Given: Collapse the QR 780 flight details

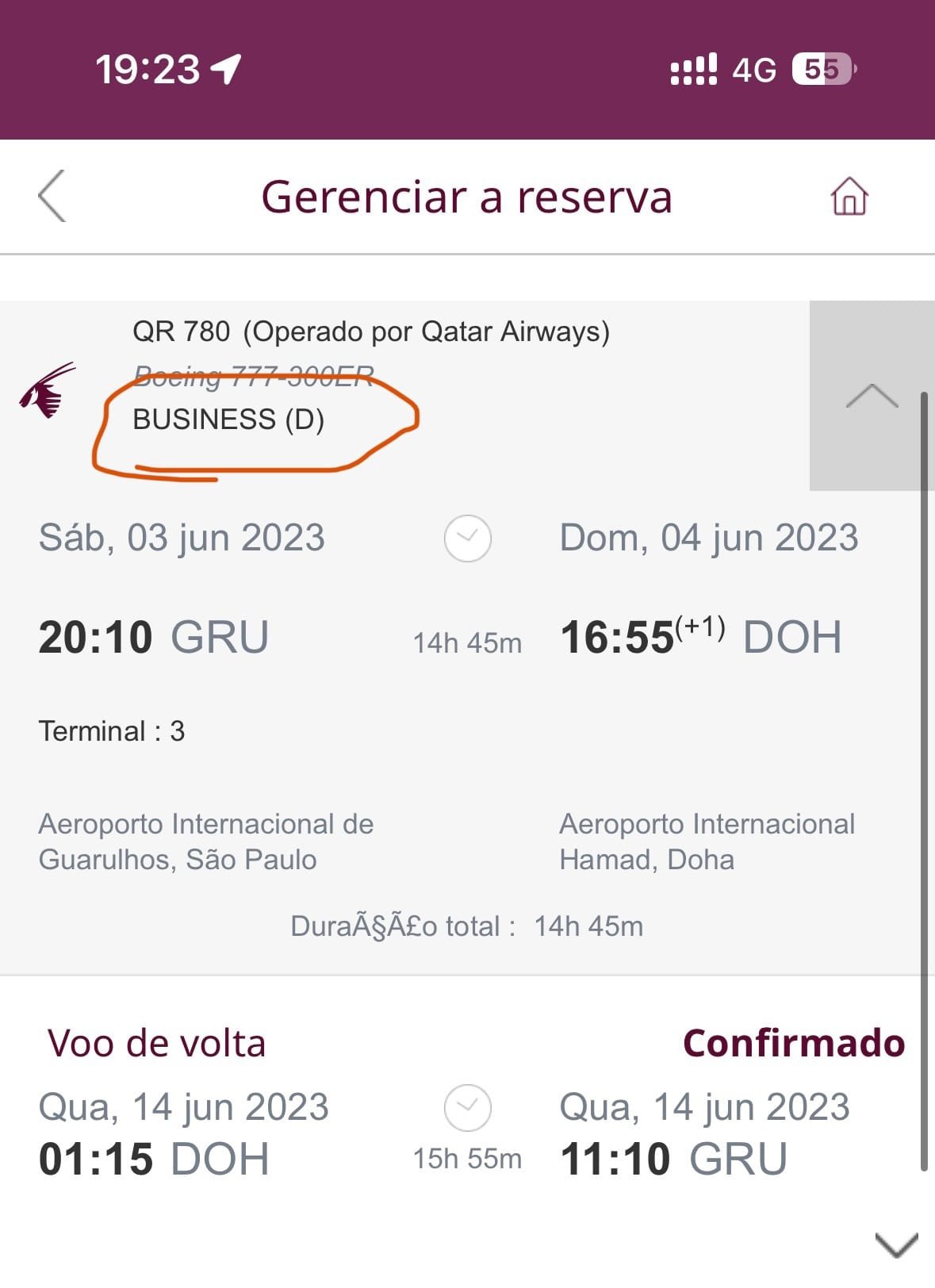Looking at the screenshot, I should 872,395.
